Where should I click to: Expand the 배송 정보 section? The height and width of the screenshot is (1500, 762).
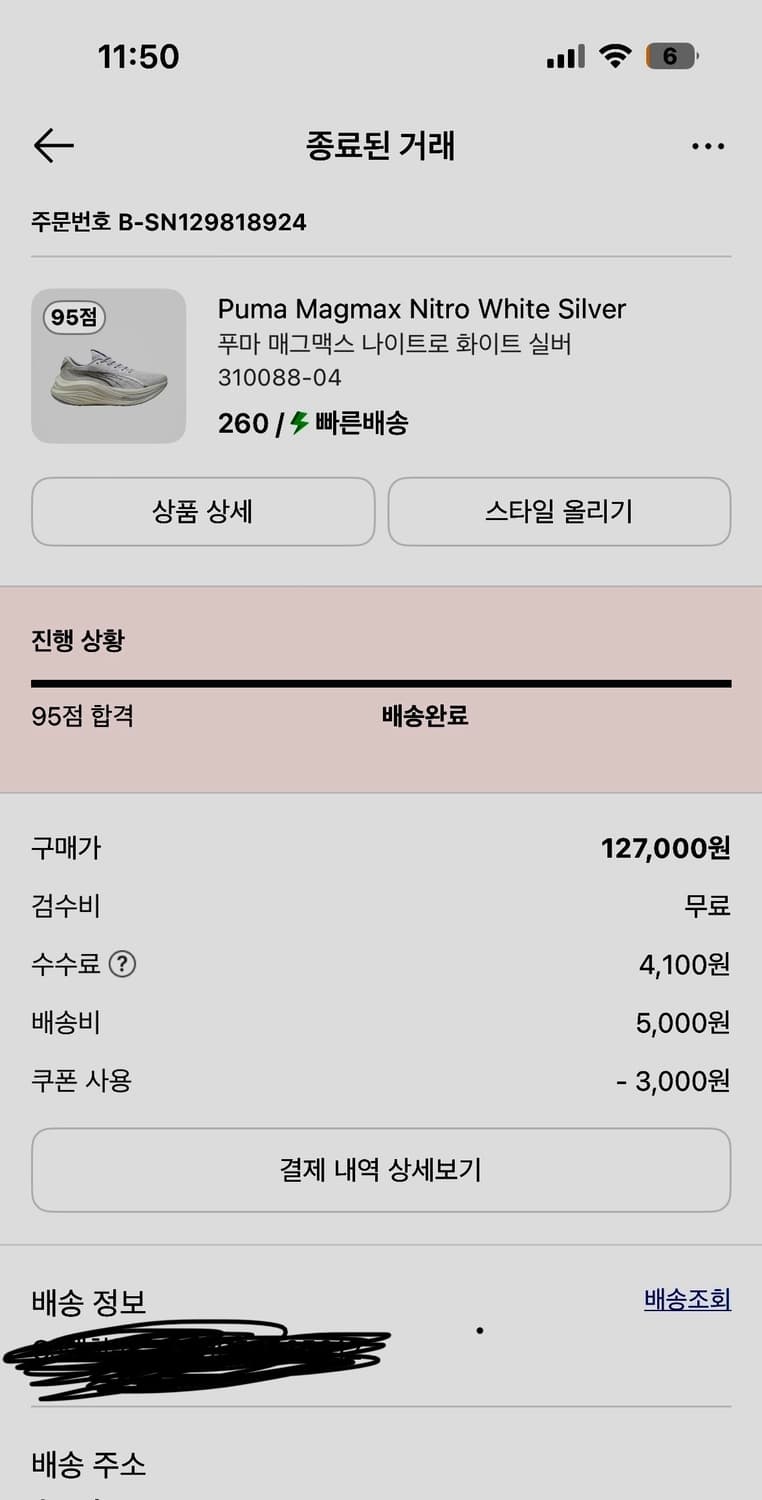coord(87,1303)
